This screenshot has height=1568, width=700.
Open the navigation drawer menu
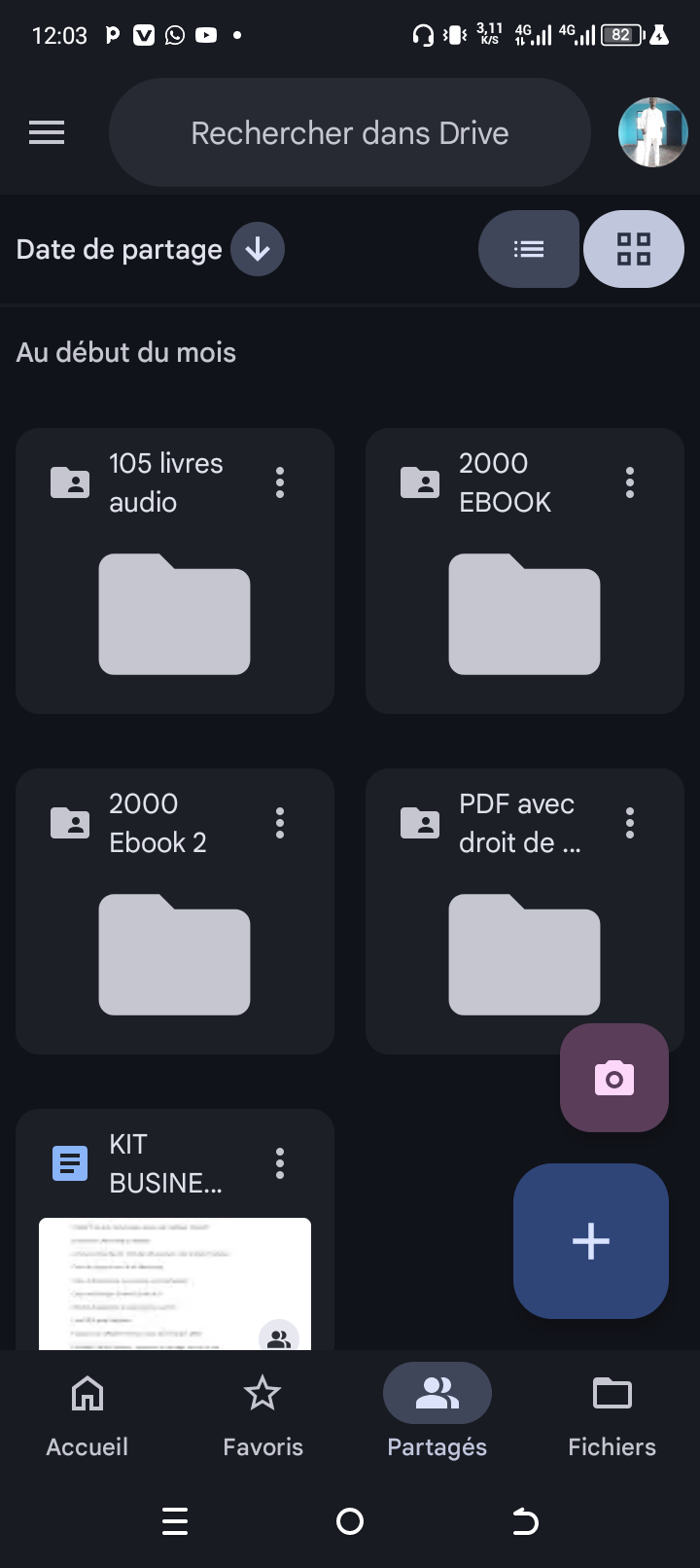[47, 132]
